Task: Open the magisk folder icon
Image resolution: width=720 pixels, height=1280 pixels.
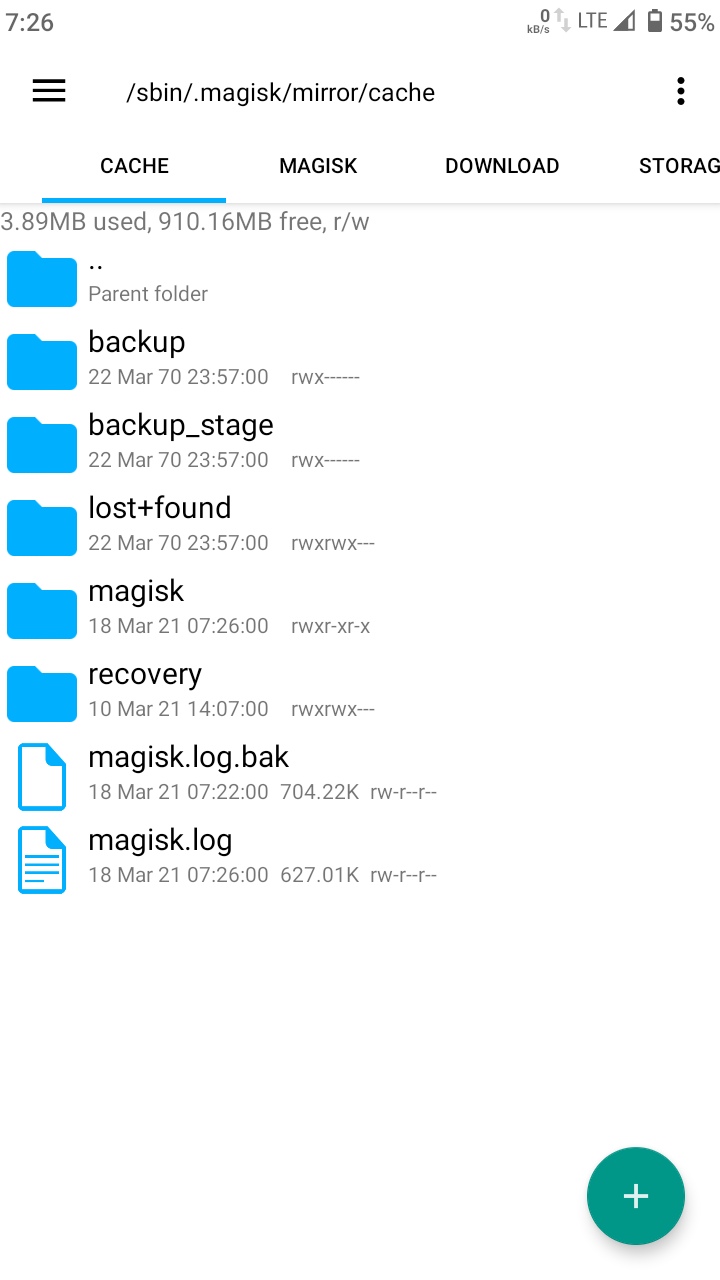Action: [x=41, y=610]
